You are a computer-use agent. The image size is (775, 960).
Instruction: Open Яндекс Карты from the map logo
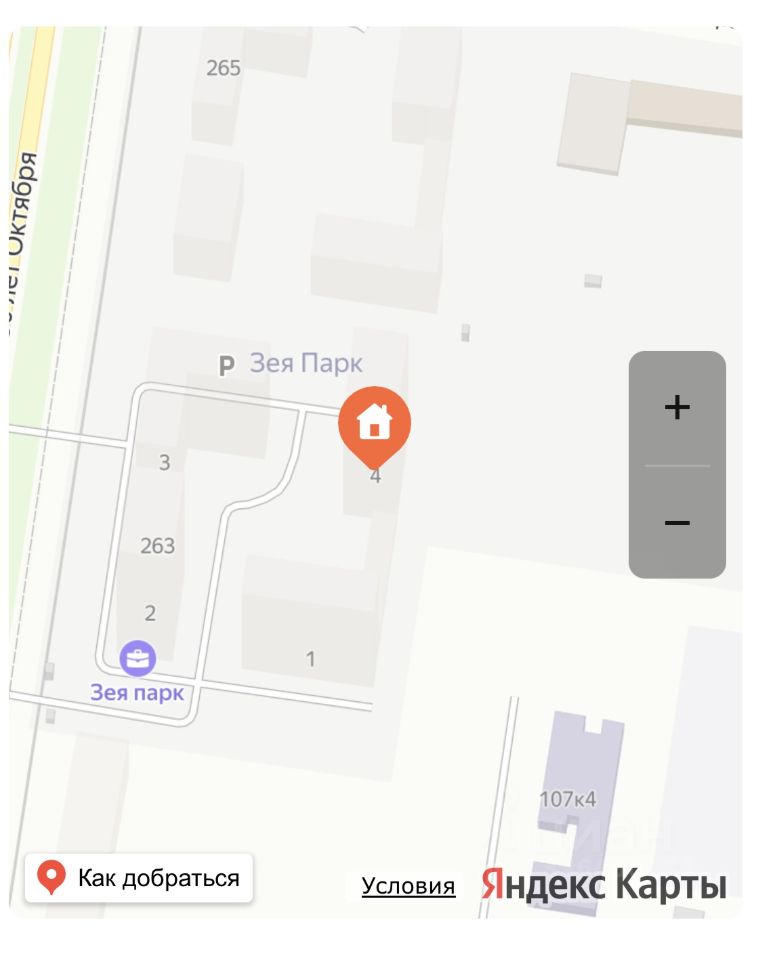click(x=603, y=885)
